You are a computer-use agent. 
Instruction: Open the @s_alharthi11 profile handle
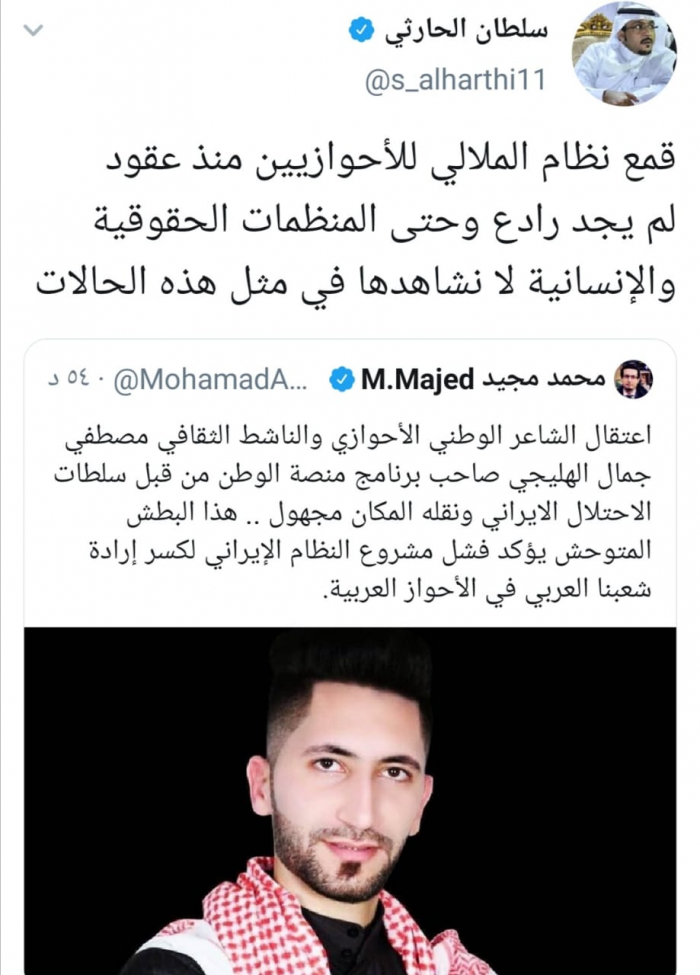(456, 81)
